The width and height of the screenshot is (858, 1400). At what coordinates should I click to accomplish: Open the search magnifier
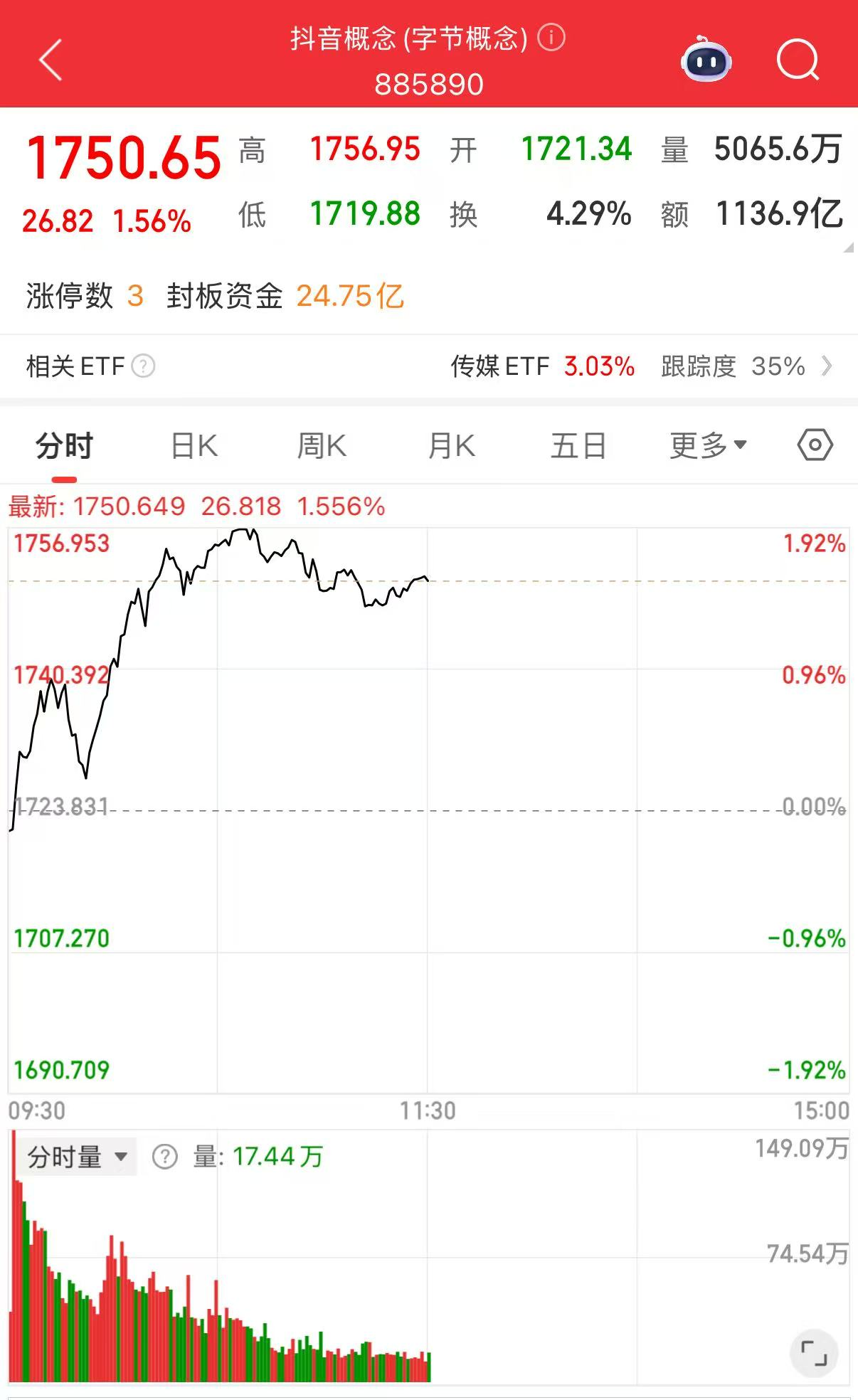coord(798,60)
